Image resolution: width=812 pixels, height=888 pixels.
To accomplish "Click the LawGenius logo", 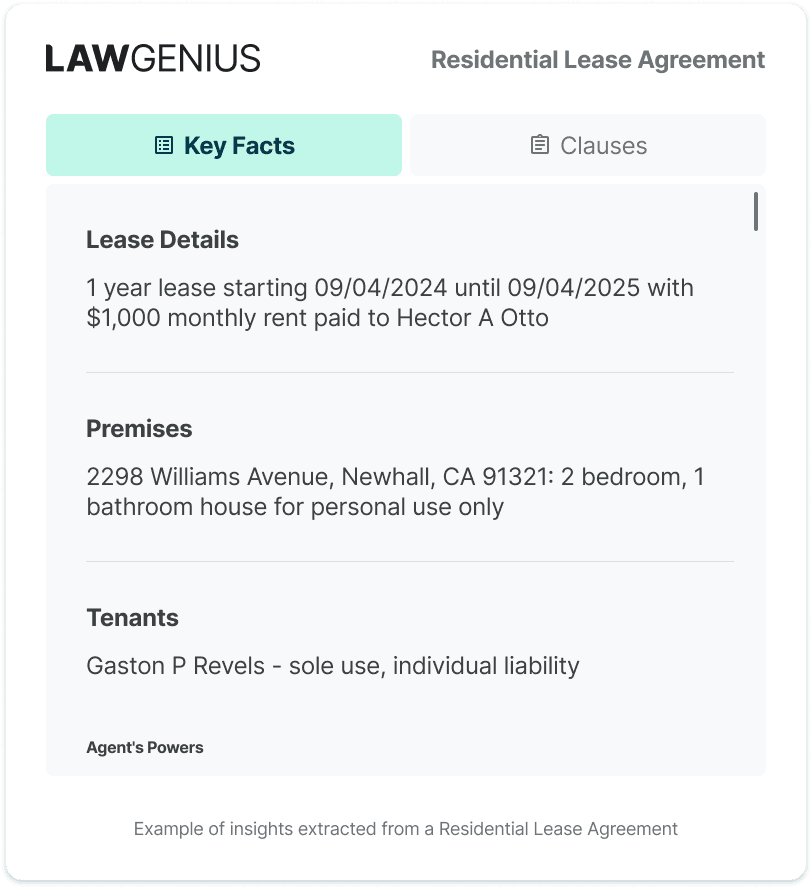I will point(151,59).
